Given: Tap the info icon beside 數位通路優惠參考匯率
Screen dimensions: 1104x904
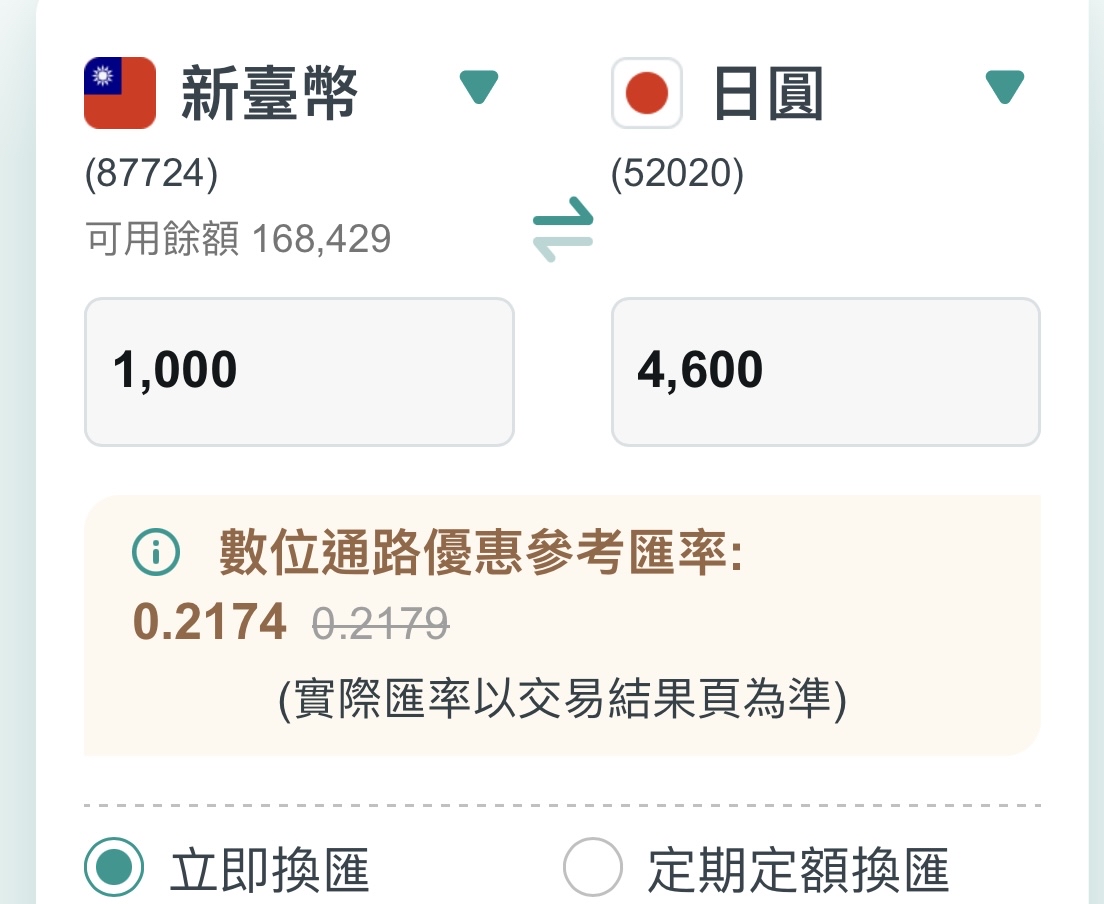Looking at the screenshot, I should 156,552.
